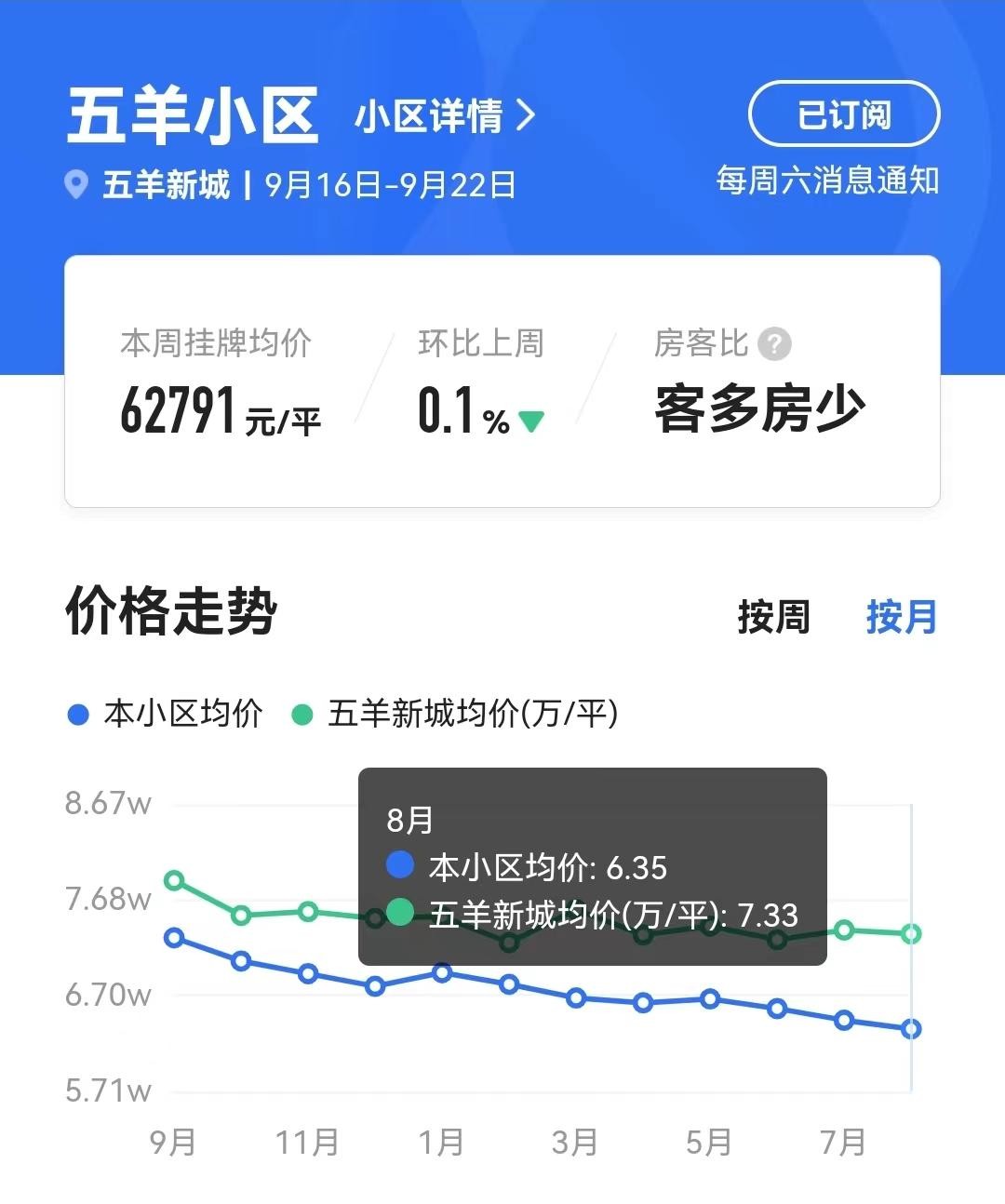Open 小区详情 community details link

point(445,116)
